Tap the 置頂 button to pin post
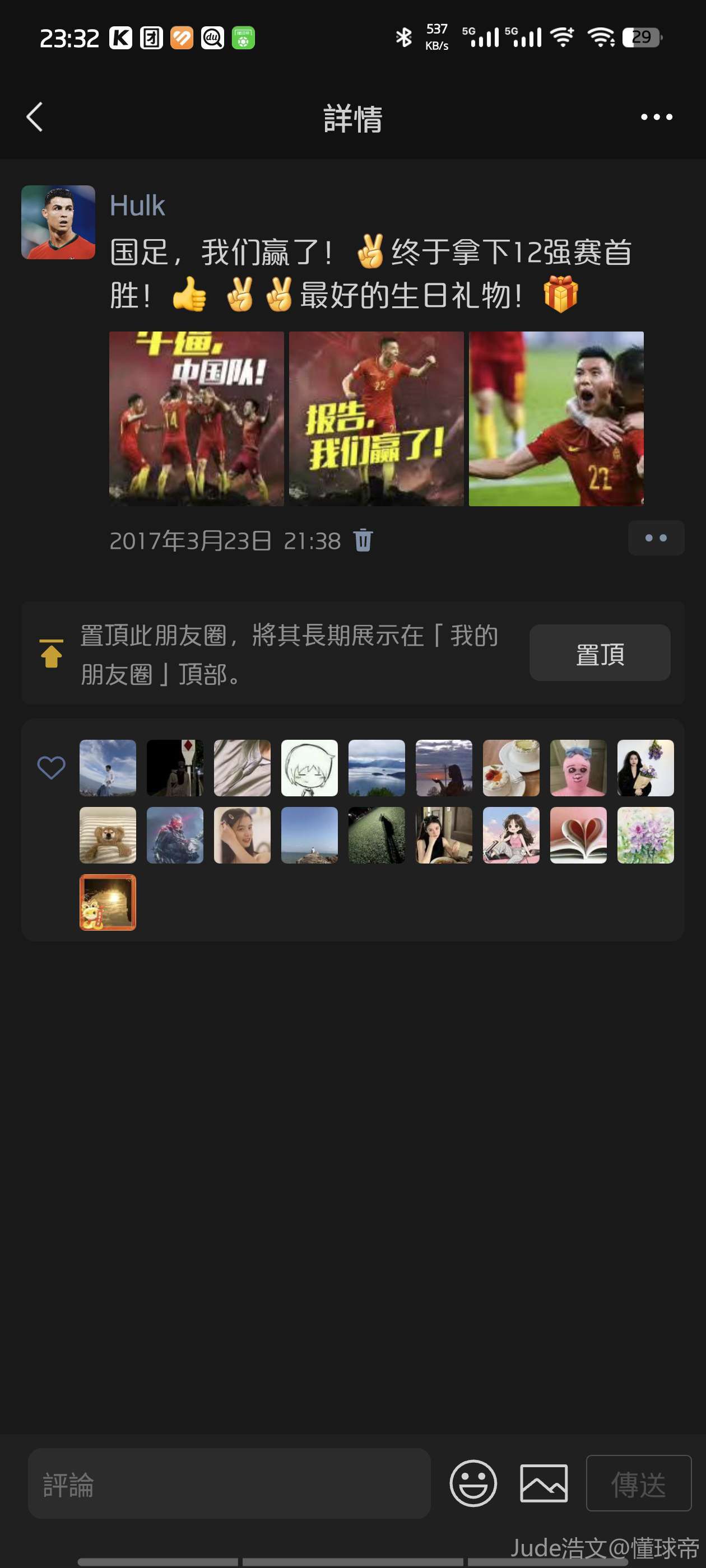This screenshot has width=706, height=1568. pyautogui.click(x=600, y=652)
